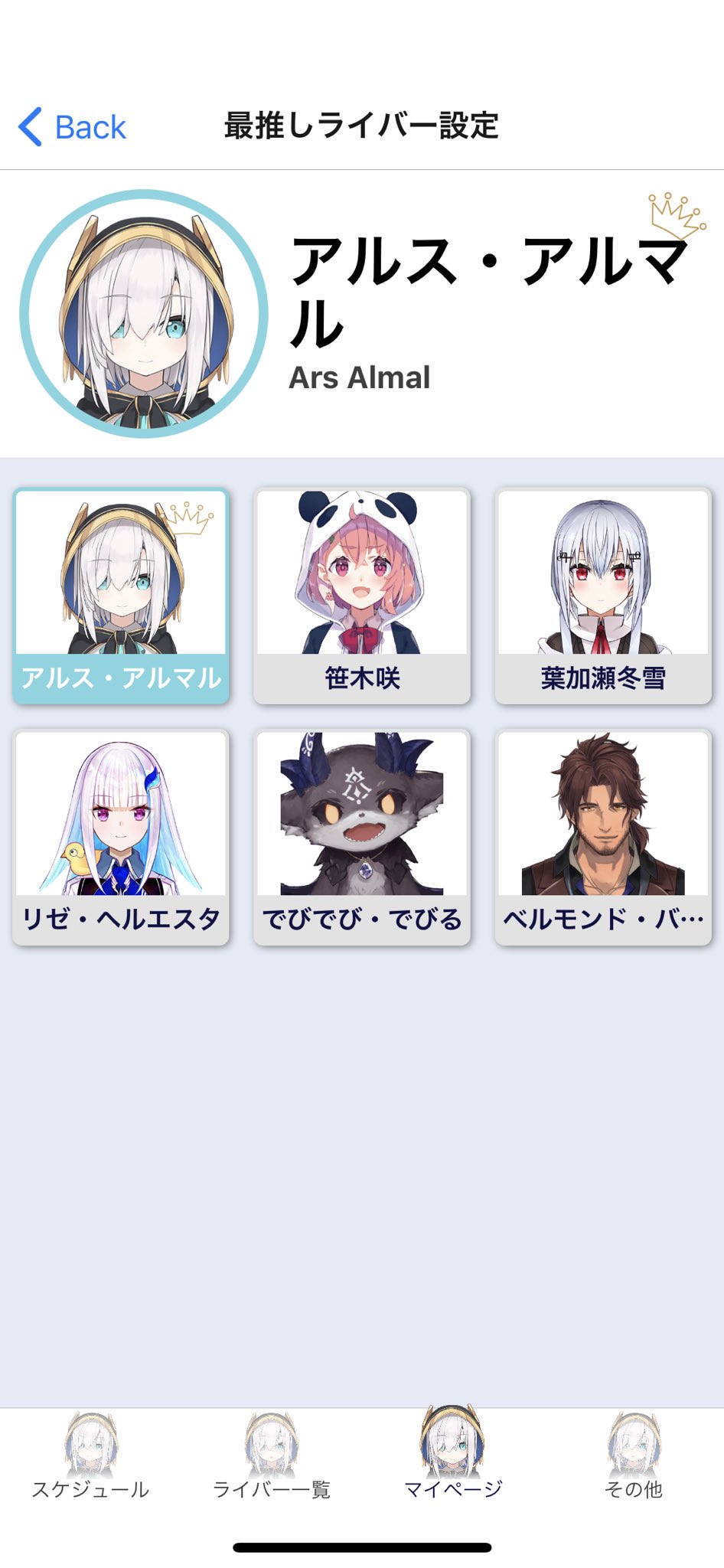Viewport: 724px width, 1568px height.
Task: Click the Ars Almal English name text
Action: pyautogui.click(x=360, y=377)
